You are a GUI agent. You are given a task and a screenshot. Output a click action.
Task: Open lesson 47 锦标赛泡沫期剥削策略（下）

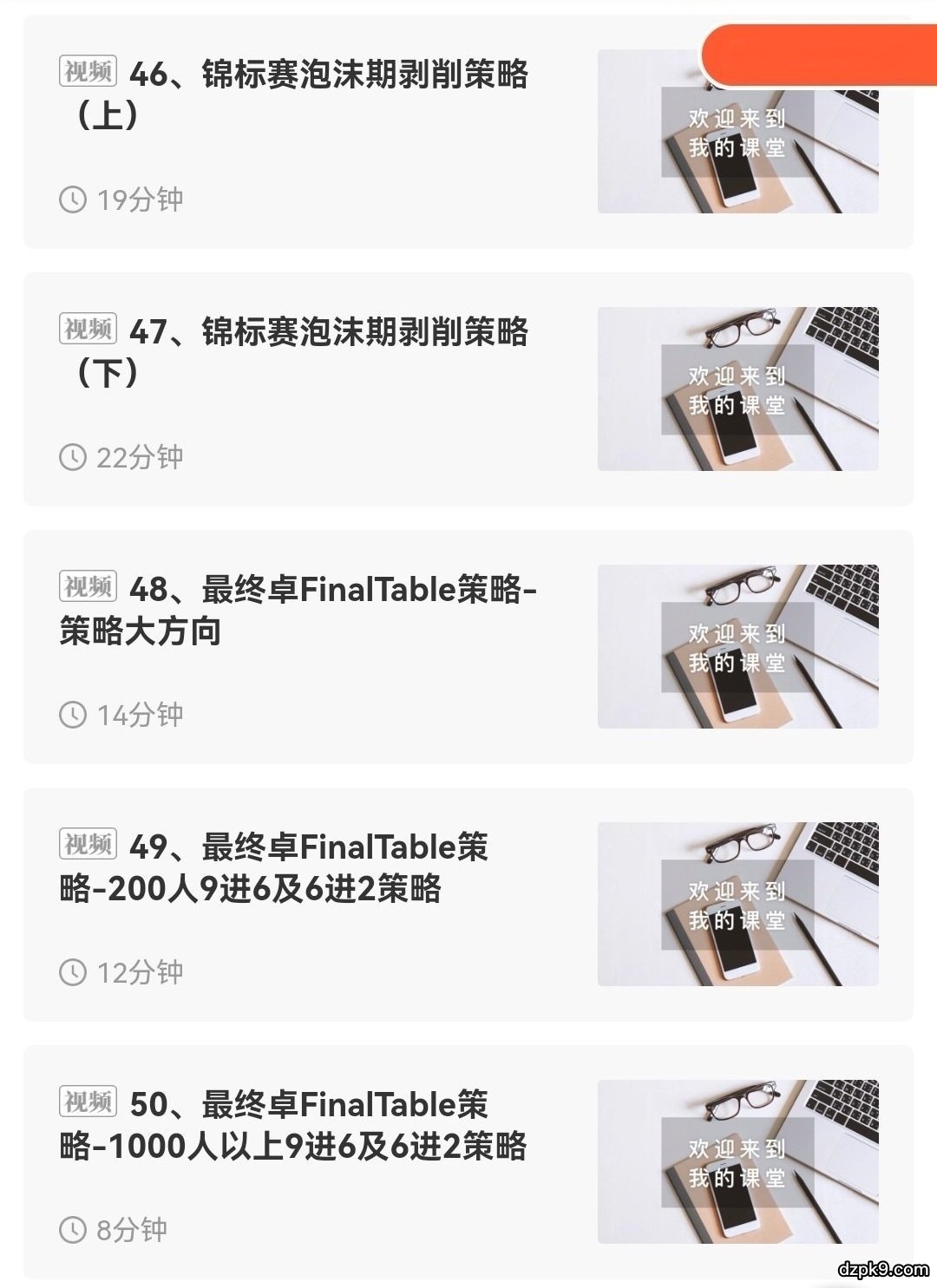click(330, 354)
